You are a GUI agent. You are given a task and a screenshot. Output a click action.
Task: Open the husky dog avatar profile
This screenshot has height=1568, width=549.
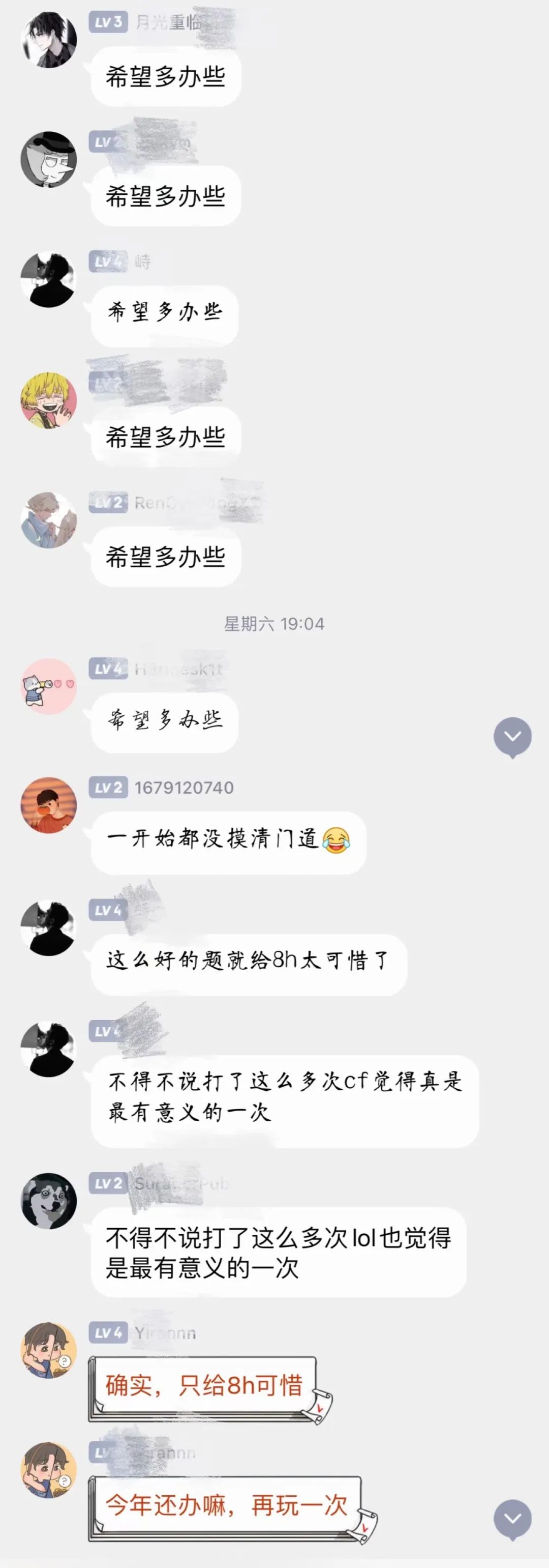(x=49, y=1200)
